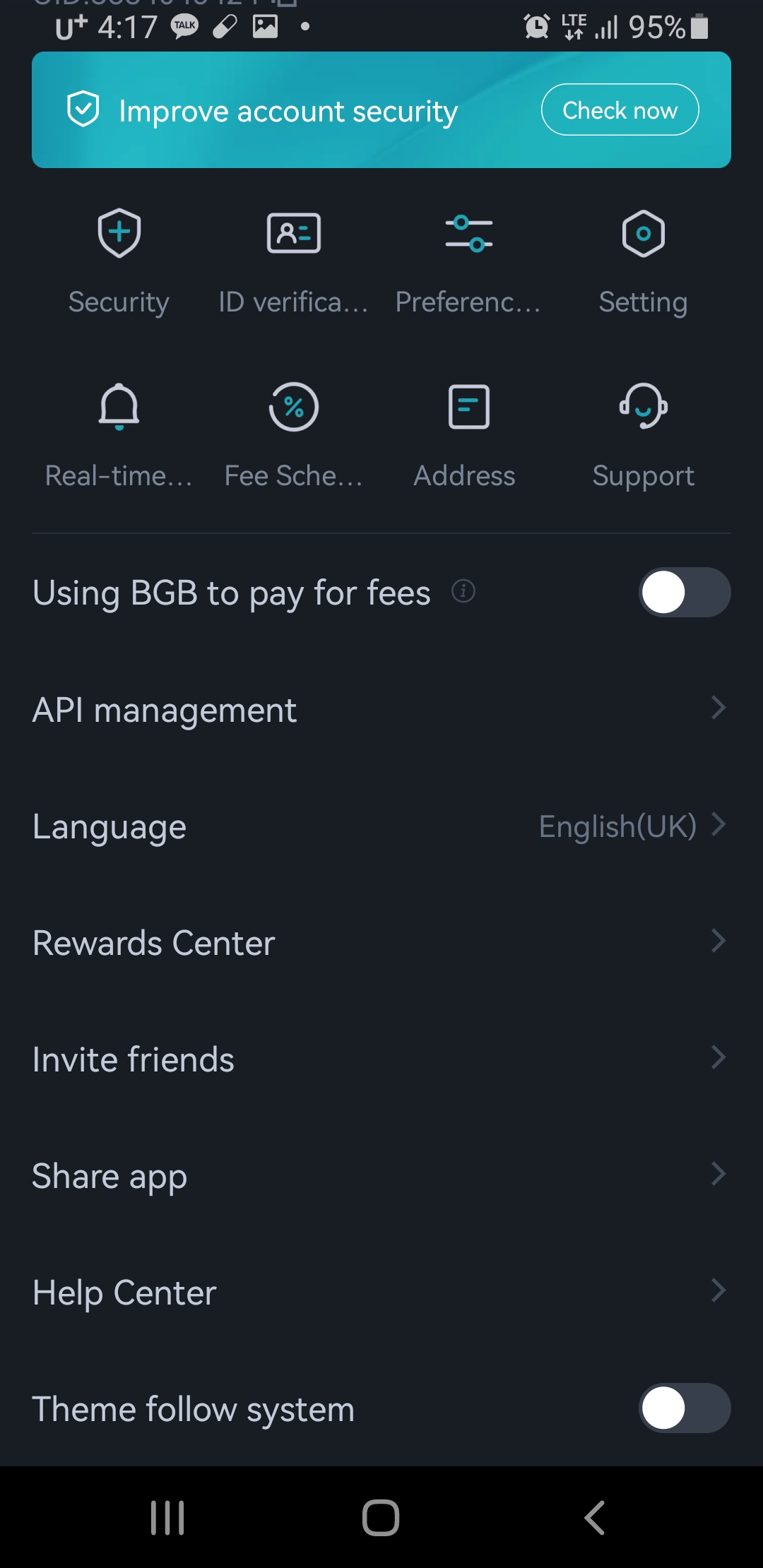Go back using system navigation bar
763x1568 pixels.
click(595, 1517)
